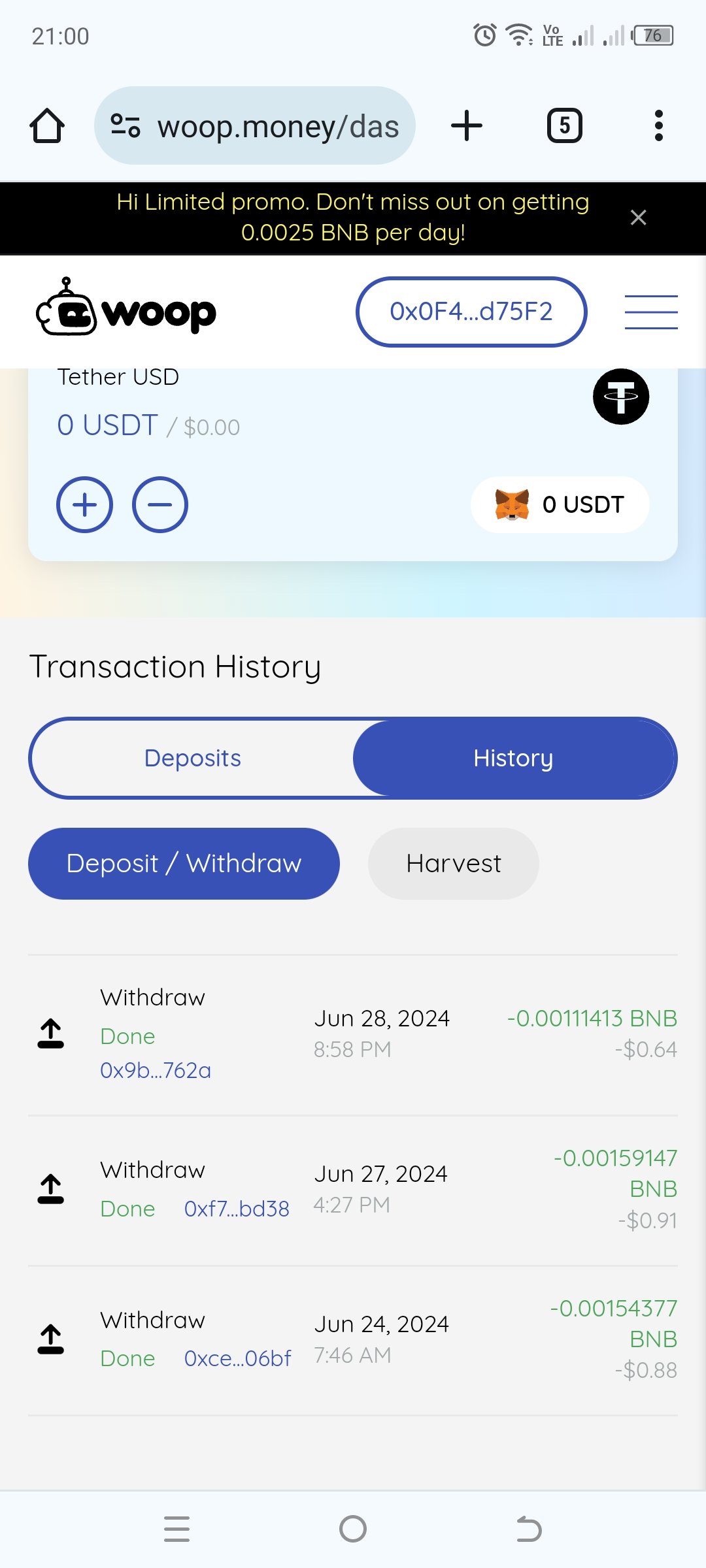This screenshot has width=706, height=1568.
Task: Tap the minus icon to withdraw USDT
Action: pyautogui.click(x=160, y=505)
